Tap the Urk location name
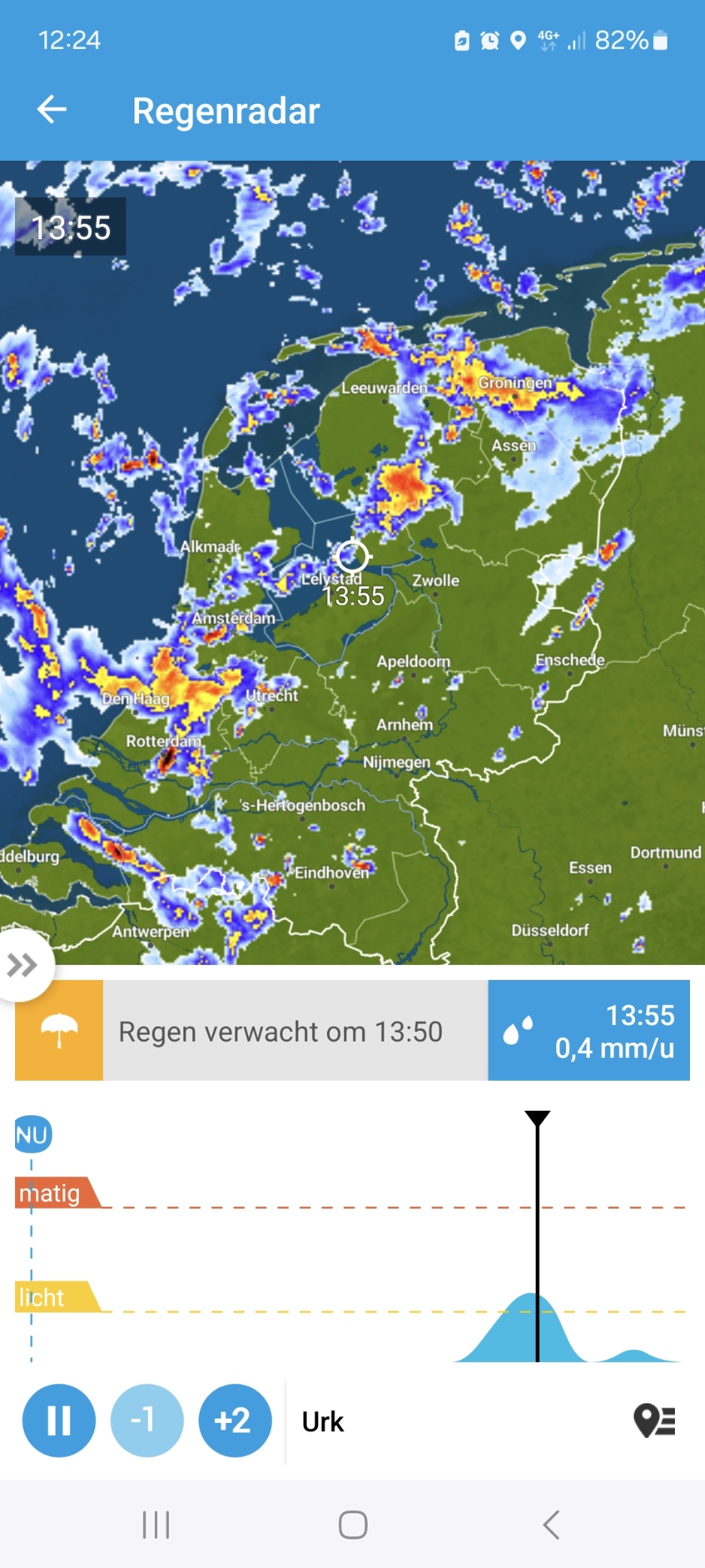This screenshot has width=705, height=1568. (322, 1421)
